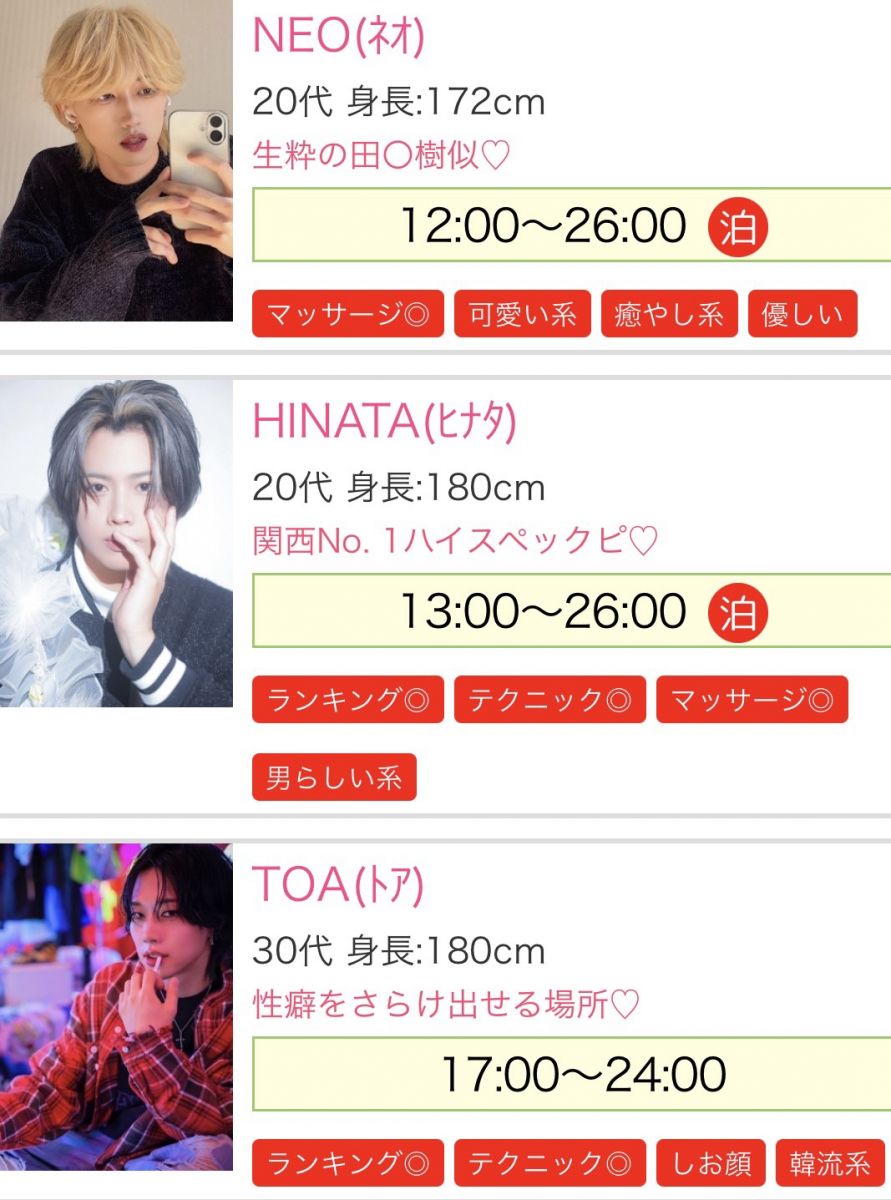This screenshot has width=891, height=1200.
Task: Open NEO's profile photo
Action: tap(116, 160)
